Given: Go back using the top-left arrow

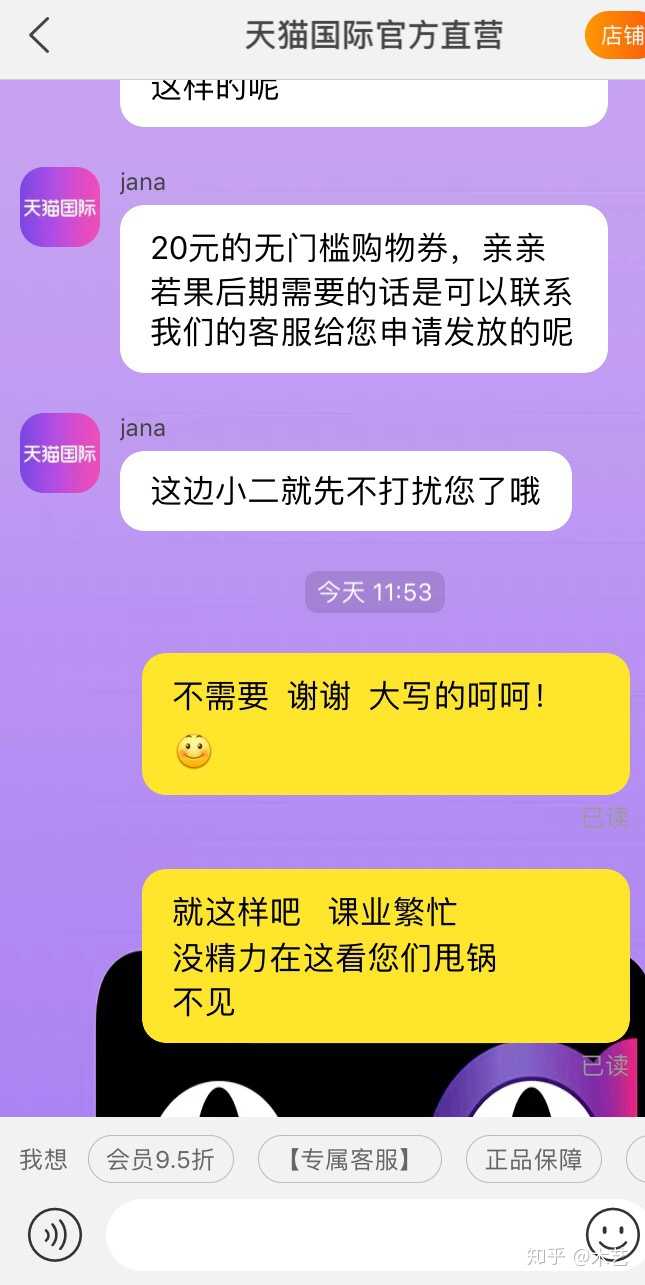Looking at the screenshot, I should click(x=39, y=36).
